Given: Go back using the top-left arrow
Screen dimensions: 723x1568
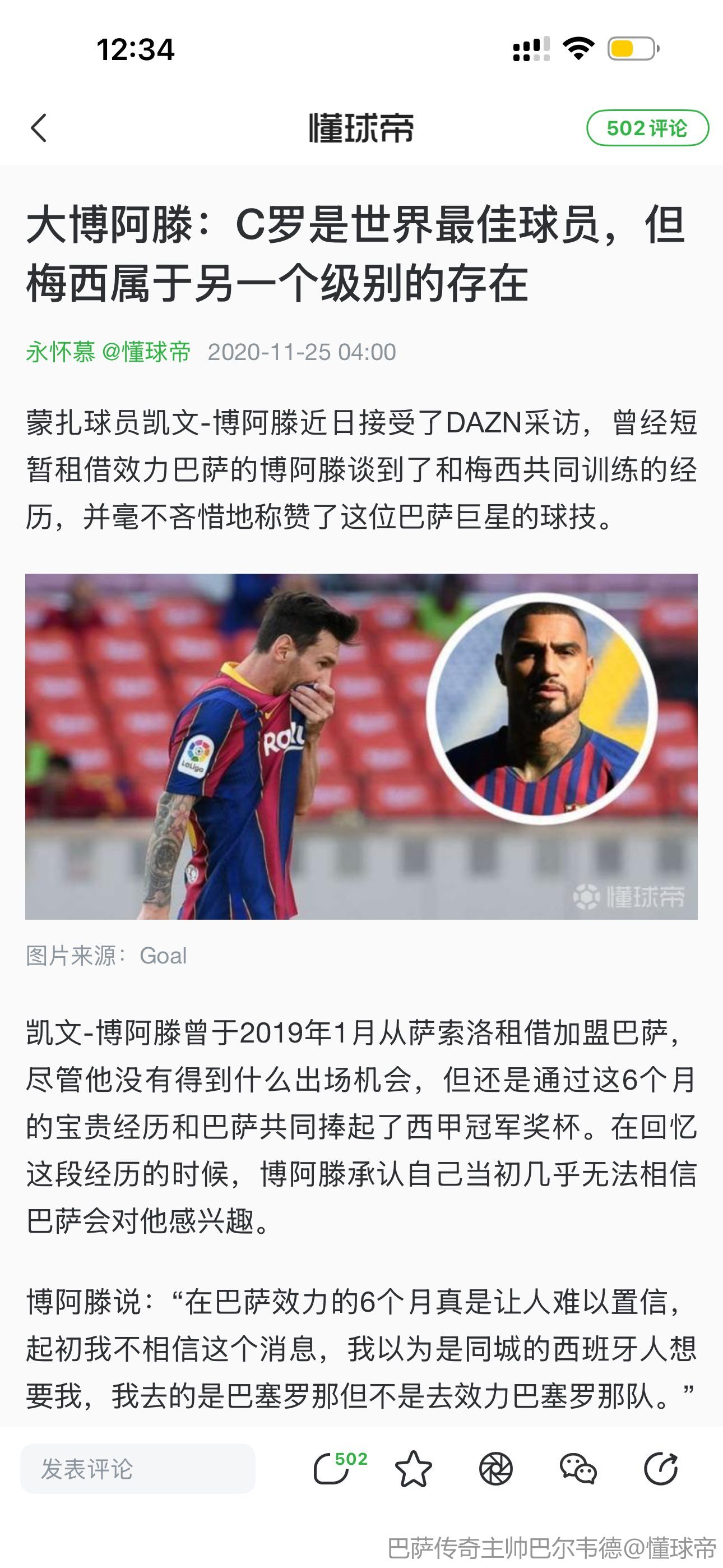Looking at the screenshot, I should pyautogui.click(x=39, y=128).
